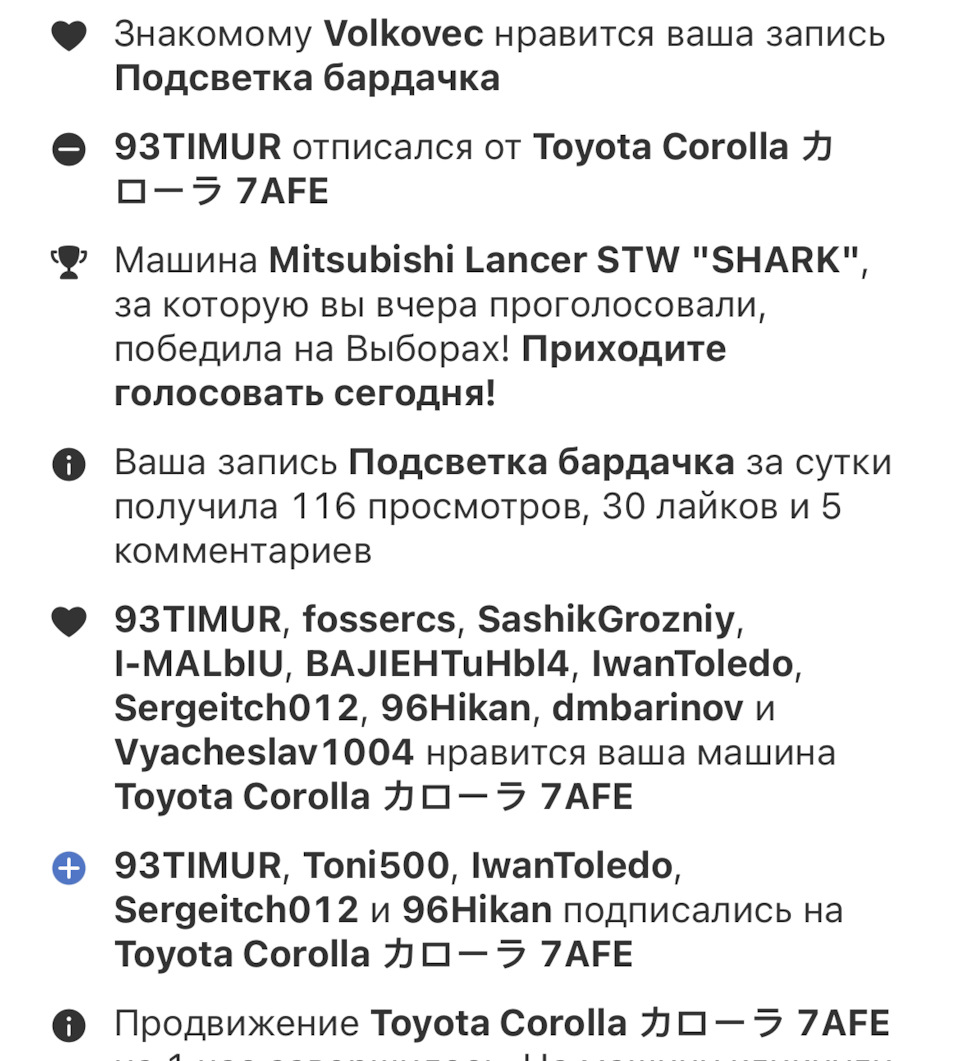Open Подсветка бардачка in the daily views notification
This screenshot has width=960, height=1061.
click(x=540, y=463)
